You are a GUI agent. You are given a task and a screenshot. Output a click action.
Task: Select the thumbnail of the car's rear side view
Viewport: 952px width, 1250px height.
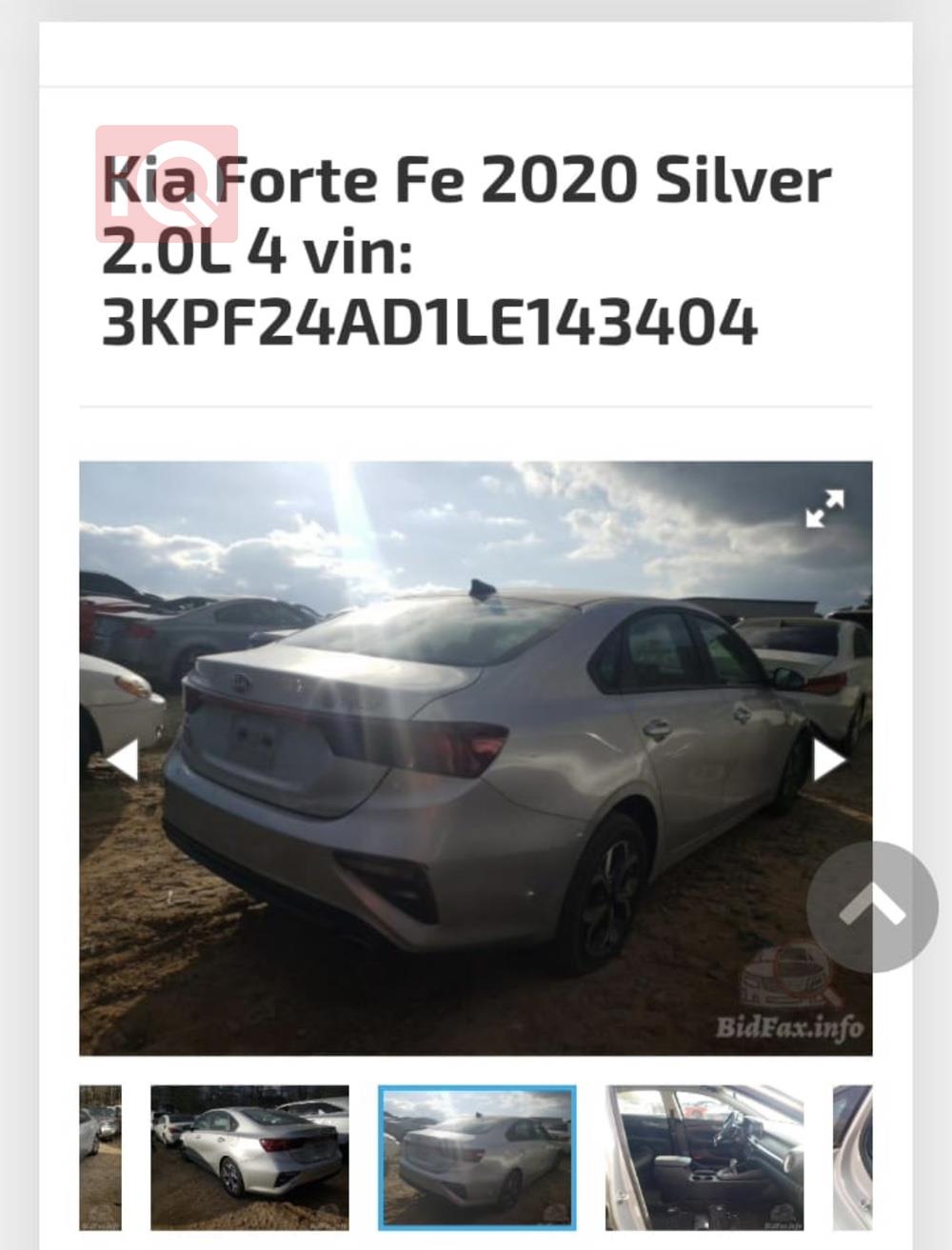click(249, 1157)
